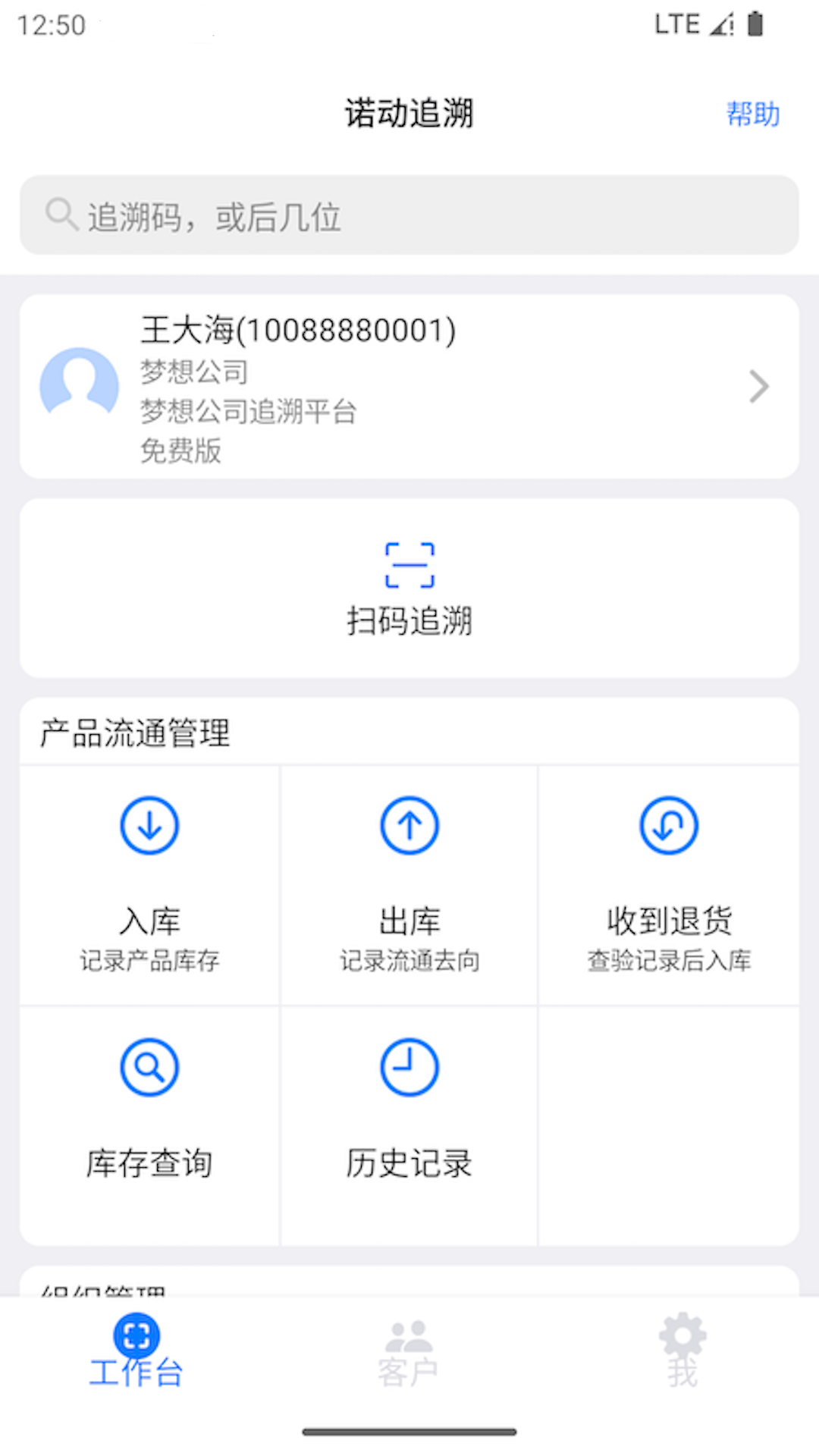Viewport: 819px width, 1456px height.
Task: Select the 出库 warehouse-out icon
Action: tap(409, 826)
